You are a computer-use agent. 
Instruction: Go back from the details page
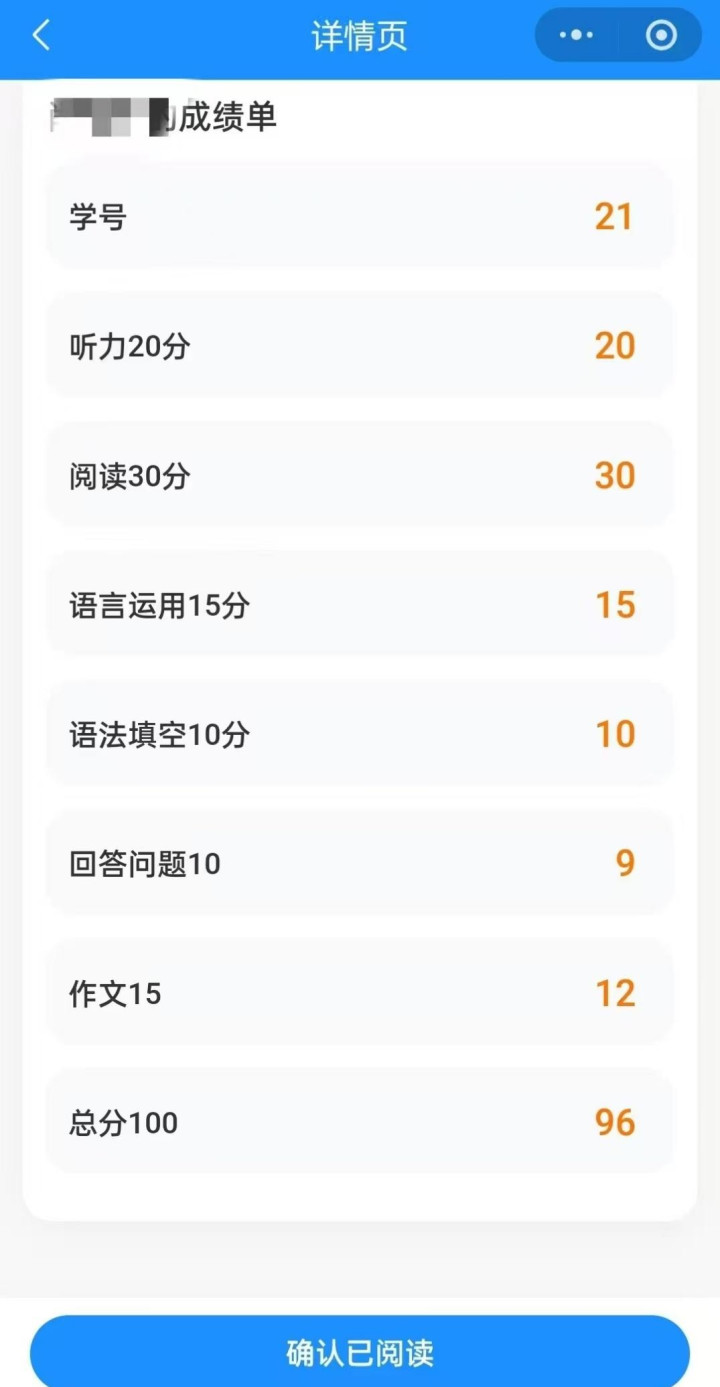tap(41, 36)
